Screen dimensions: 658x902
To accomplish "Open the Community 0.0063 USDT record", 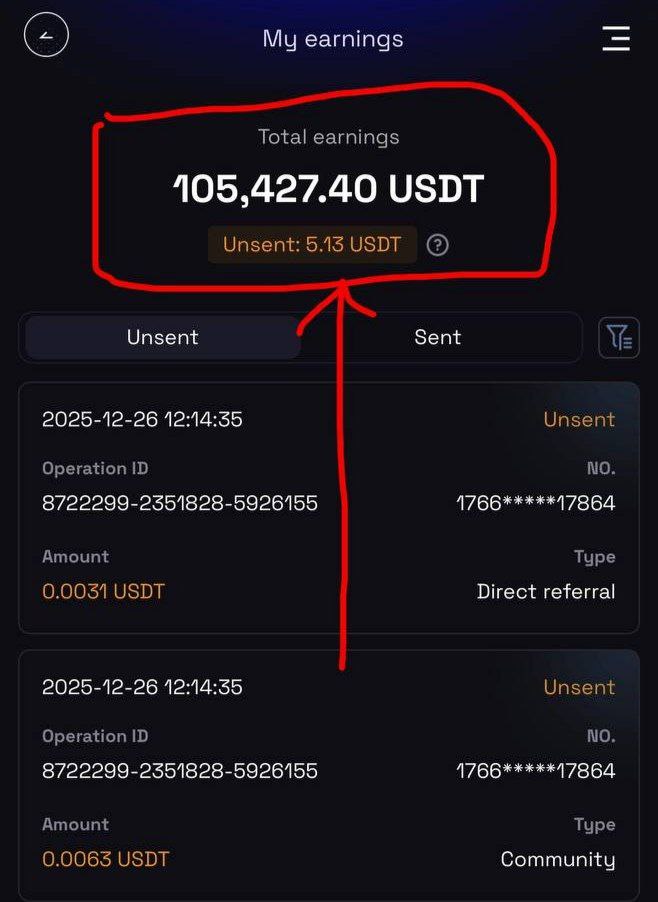I will pos(328,775).
